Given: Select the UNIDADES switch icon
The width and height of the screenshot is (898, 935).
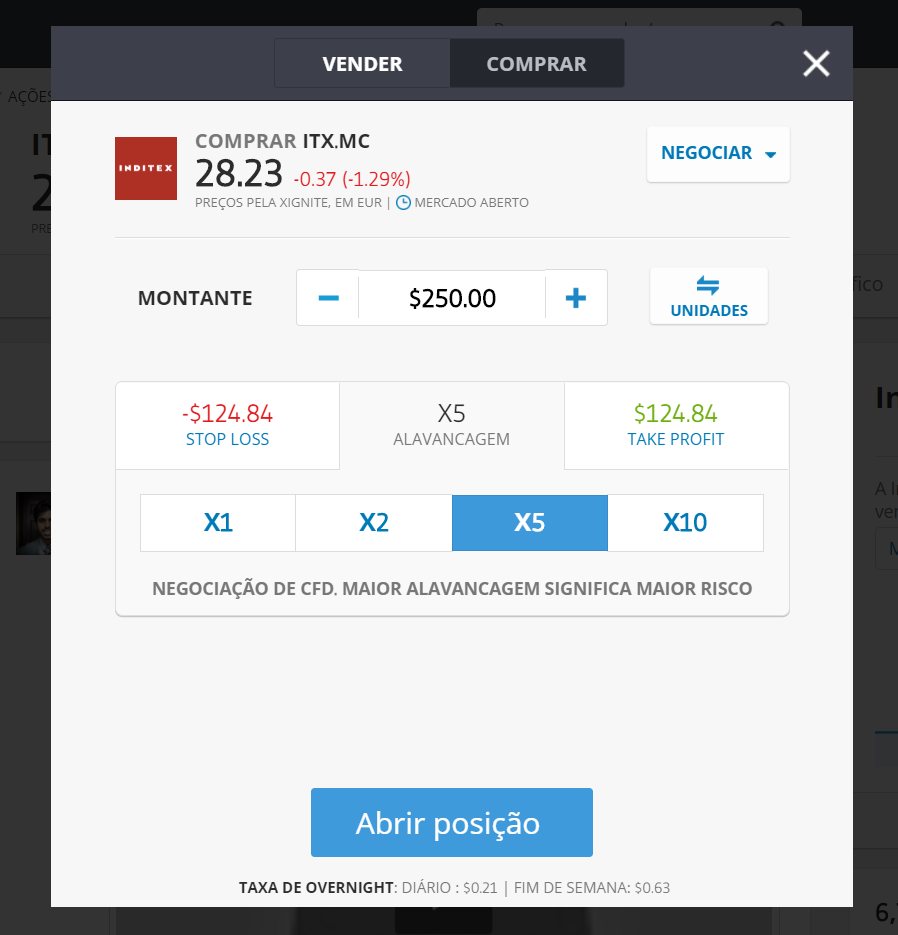Looking at the screenshot, I should tap(709, 285).
